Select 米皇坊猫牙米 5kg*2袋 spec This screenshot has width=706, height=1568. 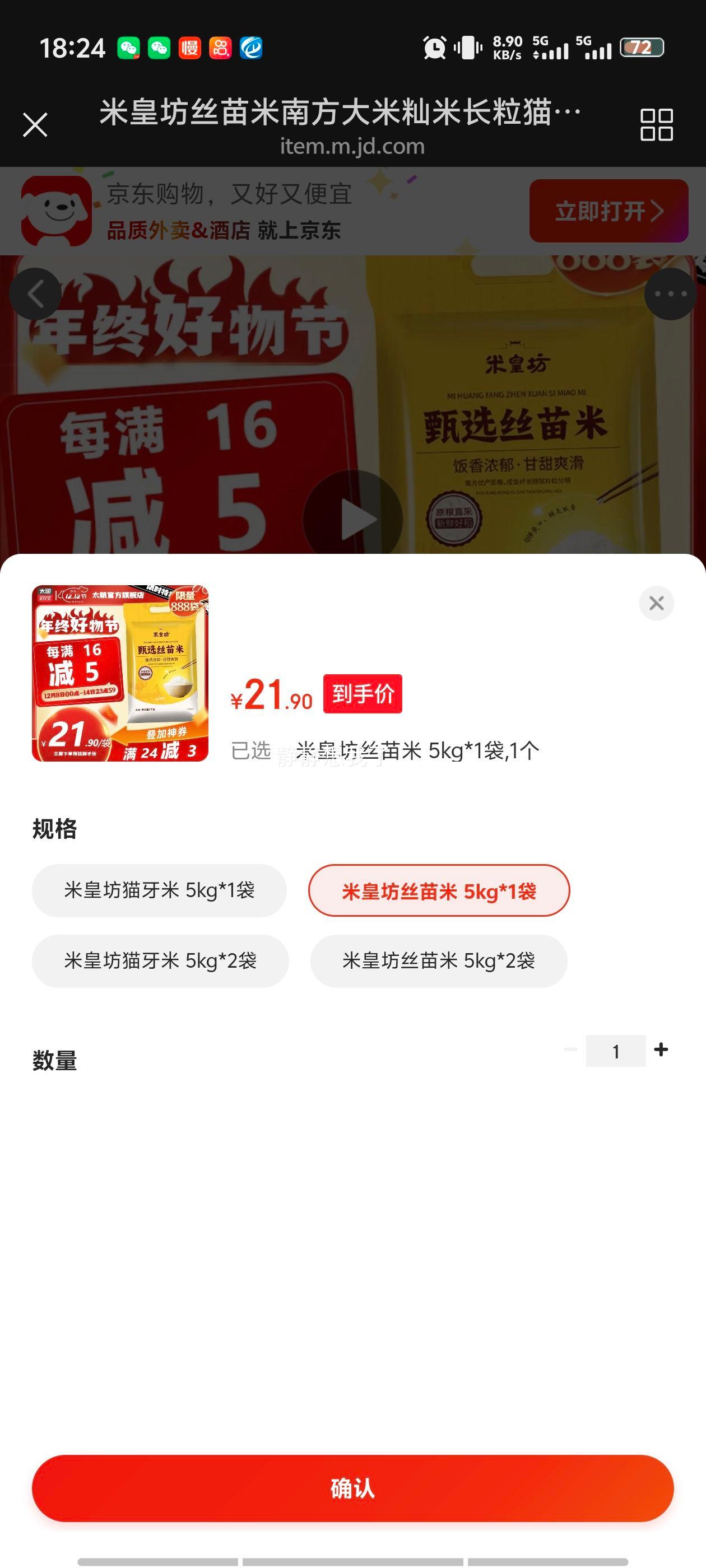160,962
